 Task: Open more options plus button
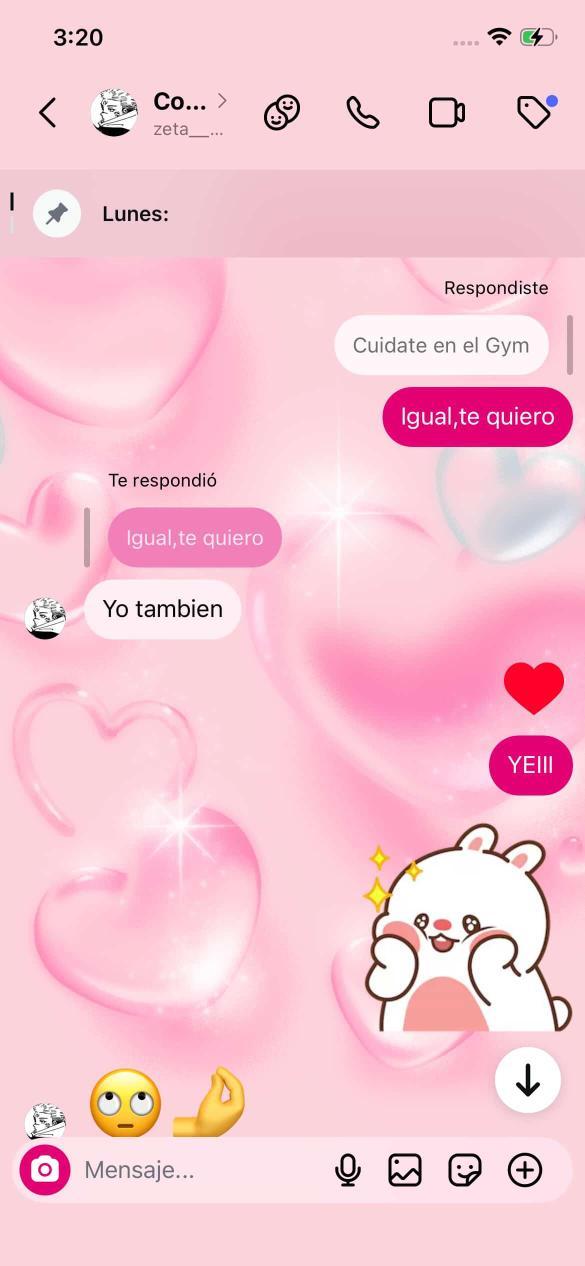[x=525, y=1170]
